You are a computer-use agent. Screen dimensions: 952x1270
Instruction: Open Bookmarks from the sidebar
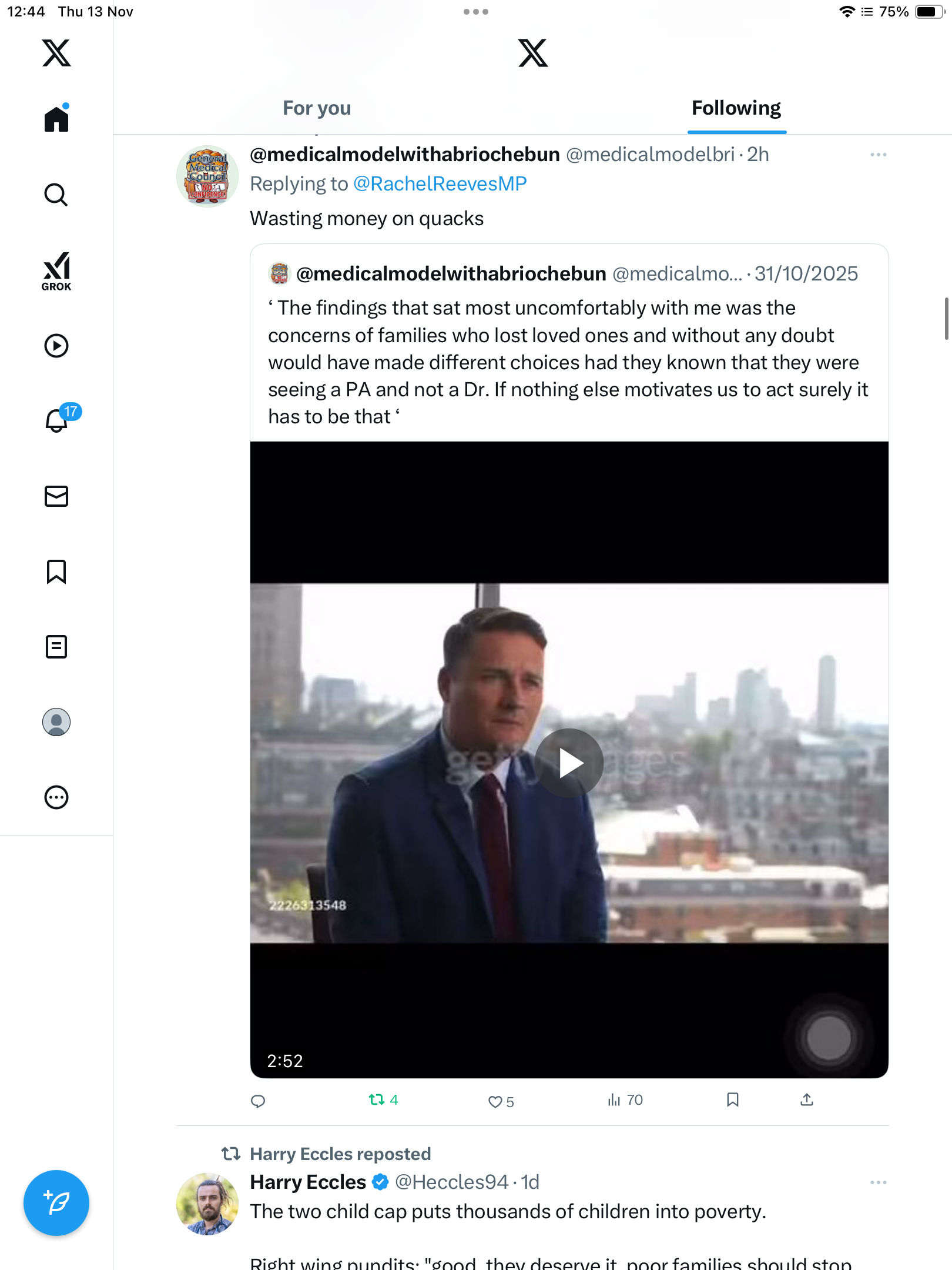click(56, 571)
